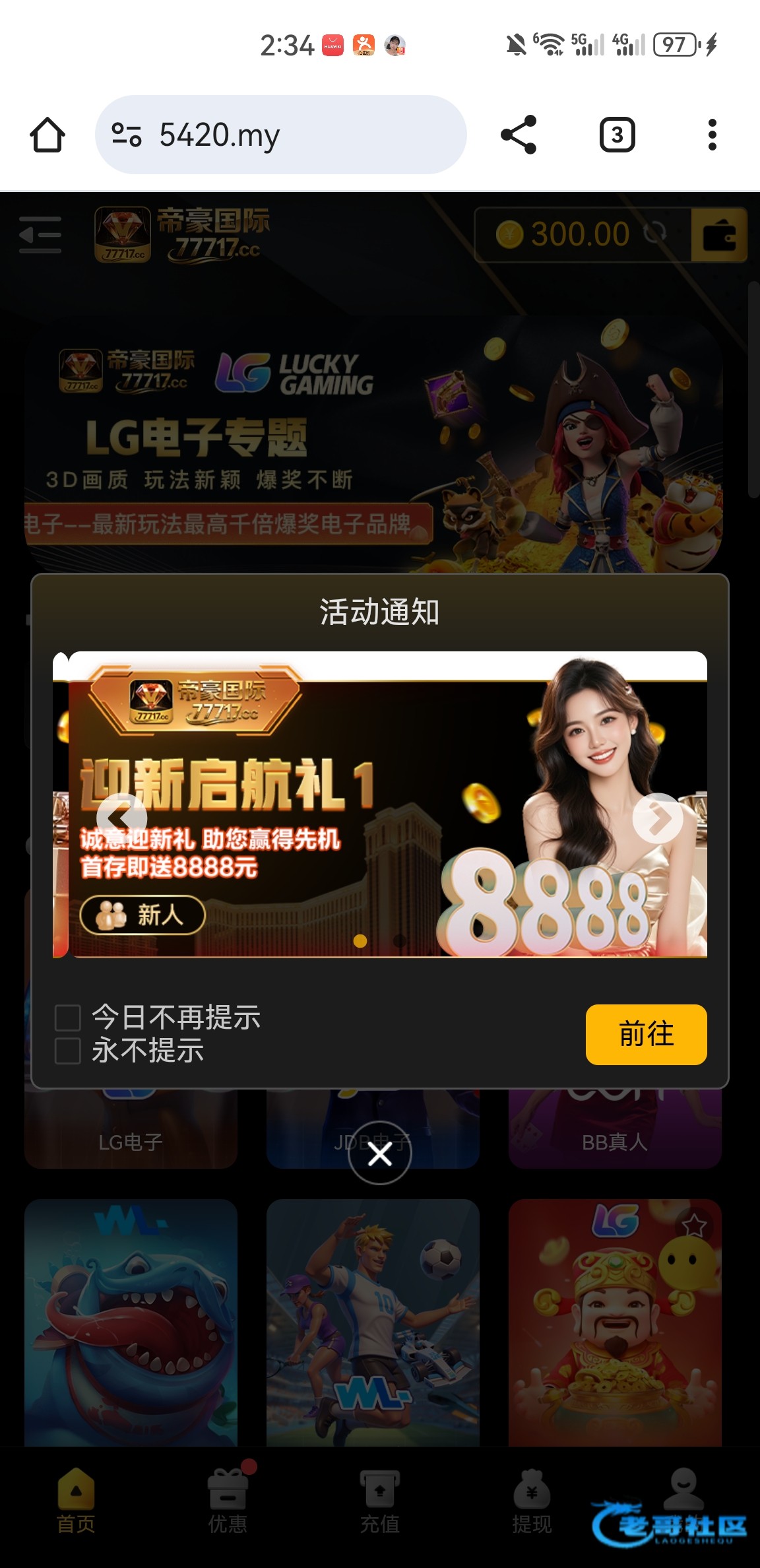
Task: Open the 5420.my address bar
Action: point(281,135)
